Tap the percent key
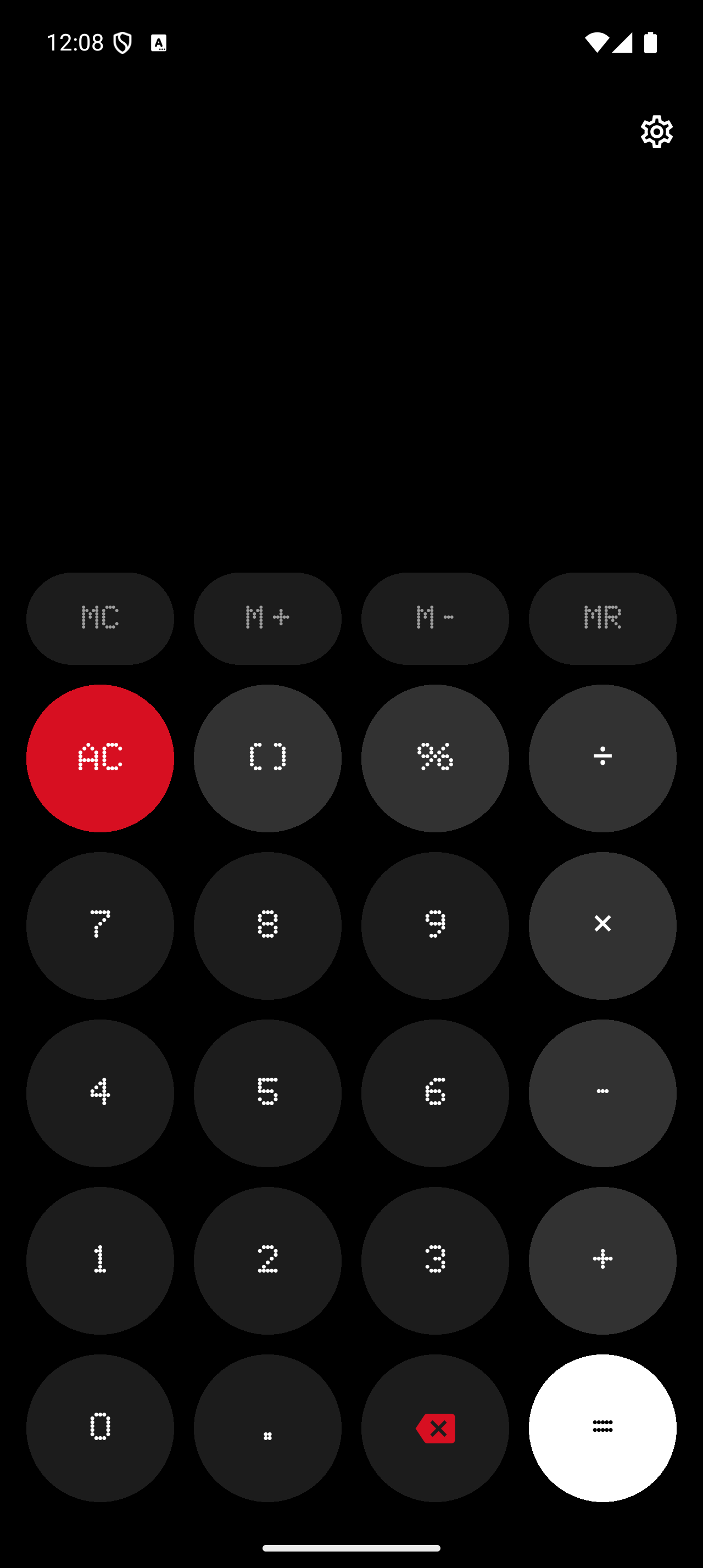 tap(434, 758)
